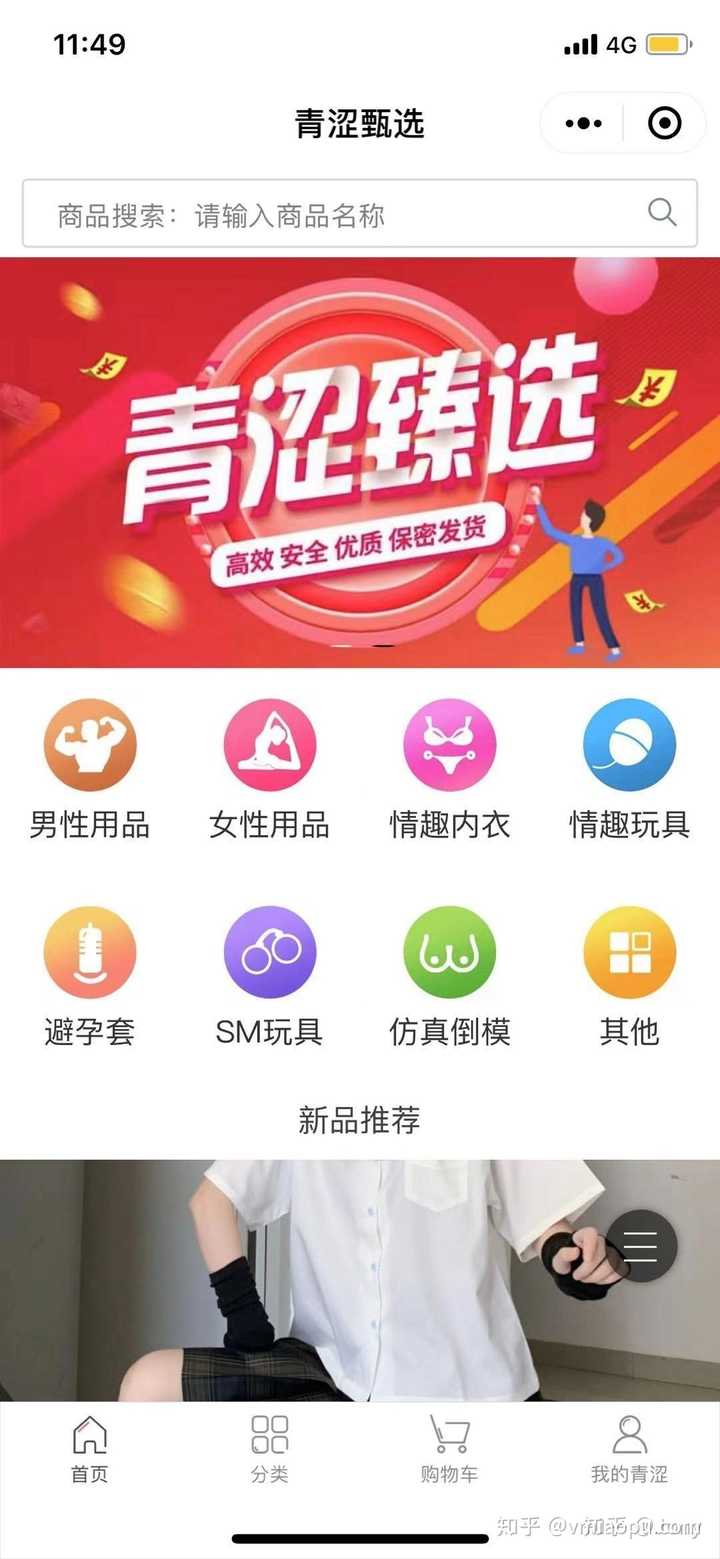Open the 青涩臻选 promo banner

(360, 462)
